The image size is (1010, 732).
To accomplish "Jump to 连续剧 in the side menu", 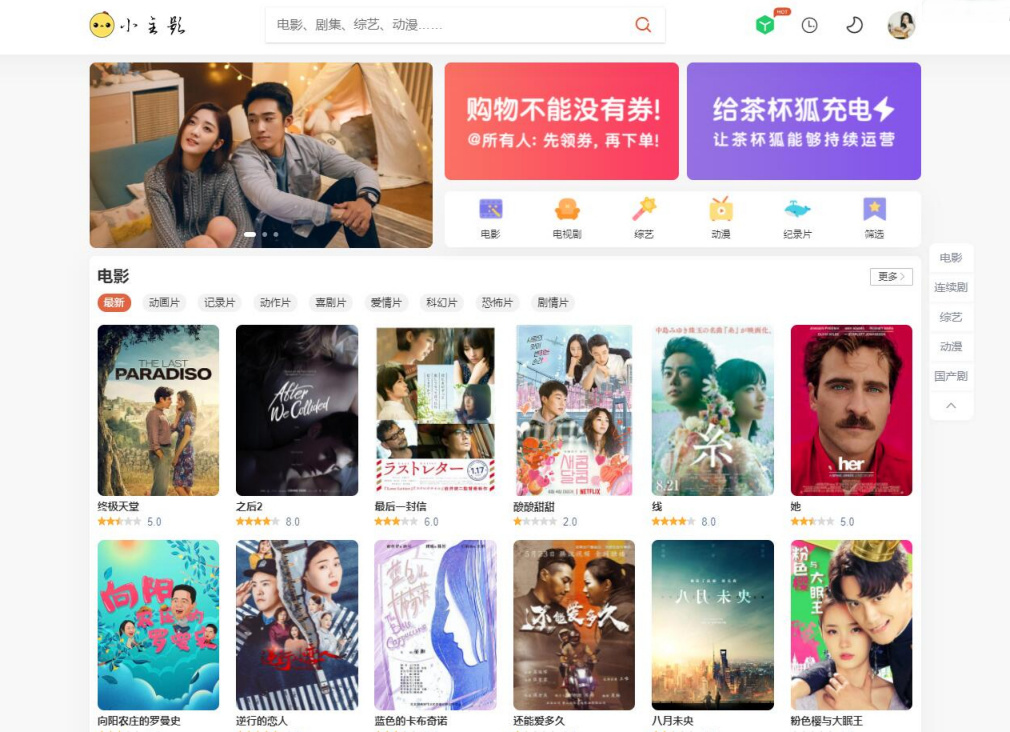I will [x=950, y=287].
